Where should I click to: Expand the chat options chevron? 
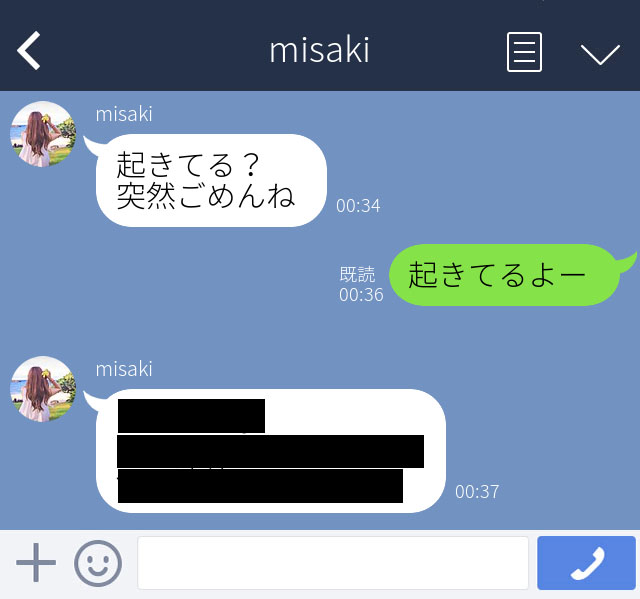pos(600,53)
